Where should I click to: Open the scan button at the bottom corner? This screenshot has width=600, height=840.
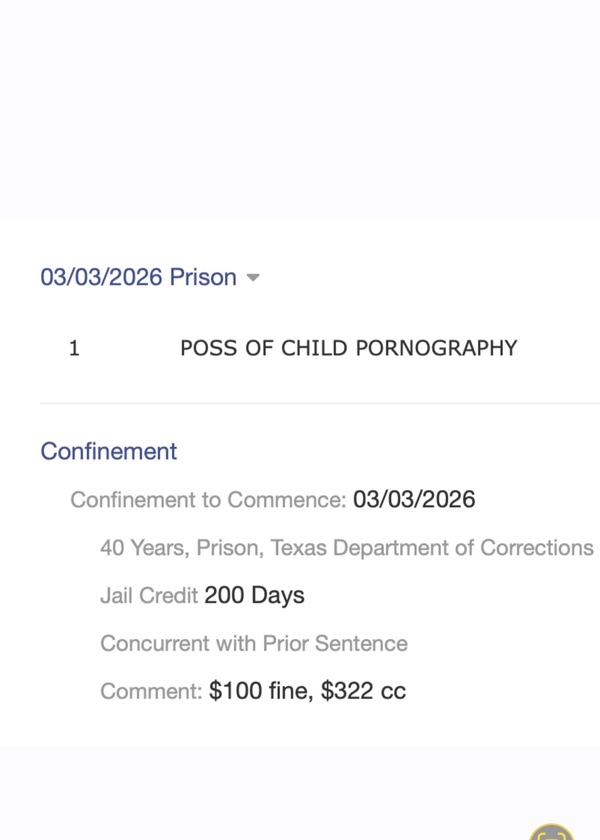click(552, 833)
